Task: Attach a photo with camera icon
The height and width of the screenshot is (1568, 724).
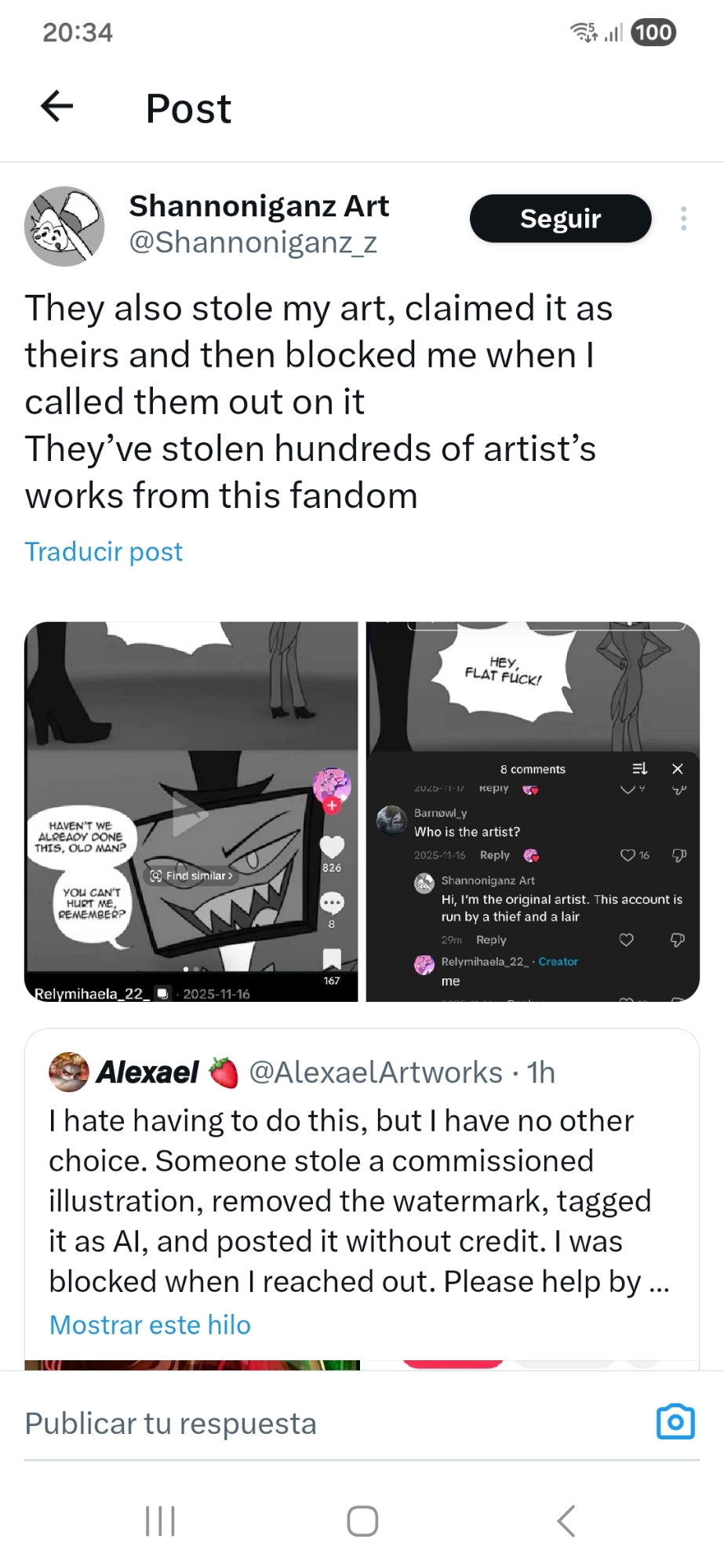Action: point(675,1421)
